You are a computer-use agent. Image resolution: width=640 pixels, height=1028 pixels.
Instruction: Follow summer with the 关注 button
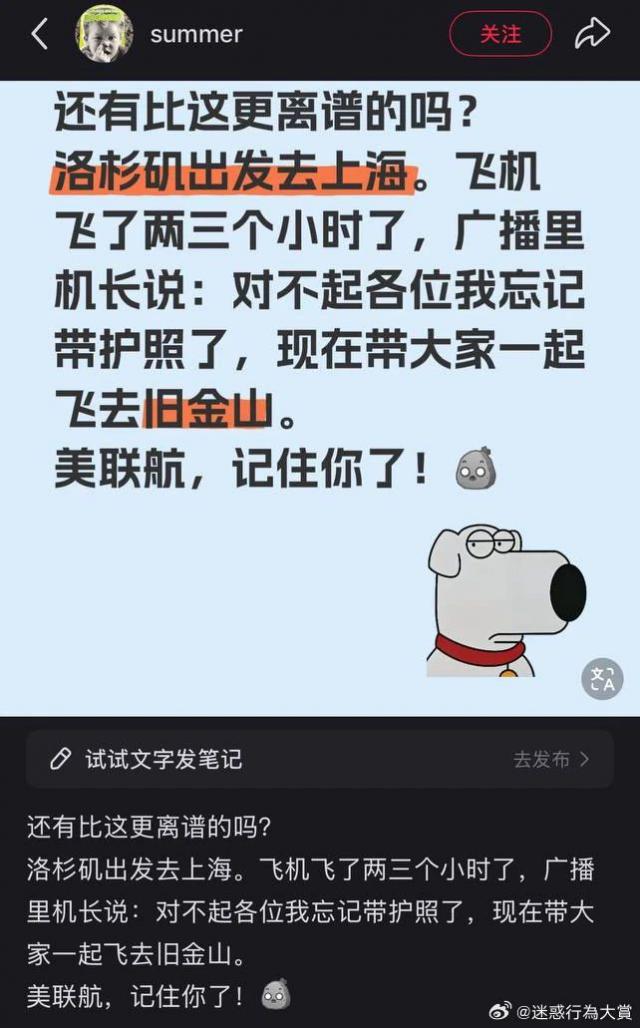point(500,34)
